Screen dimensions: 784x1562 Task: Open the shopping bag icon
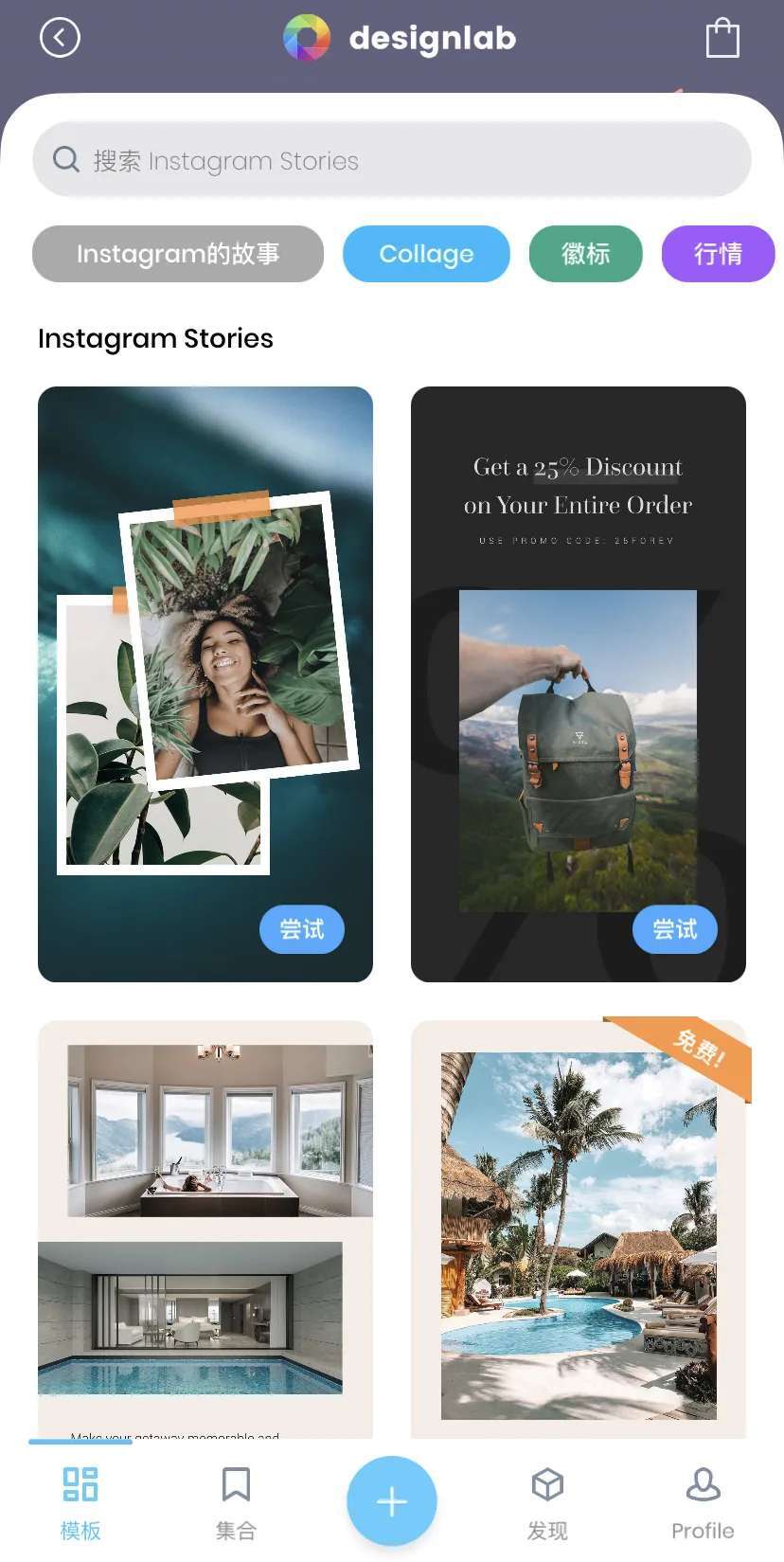[x=722, y=38]
